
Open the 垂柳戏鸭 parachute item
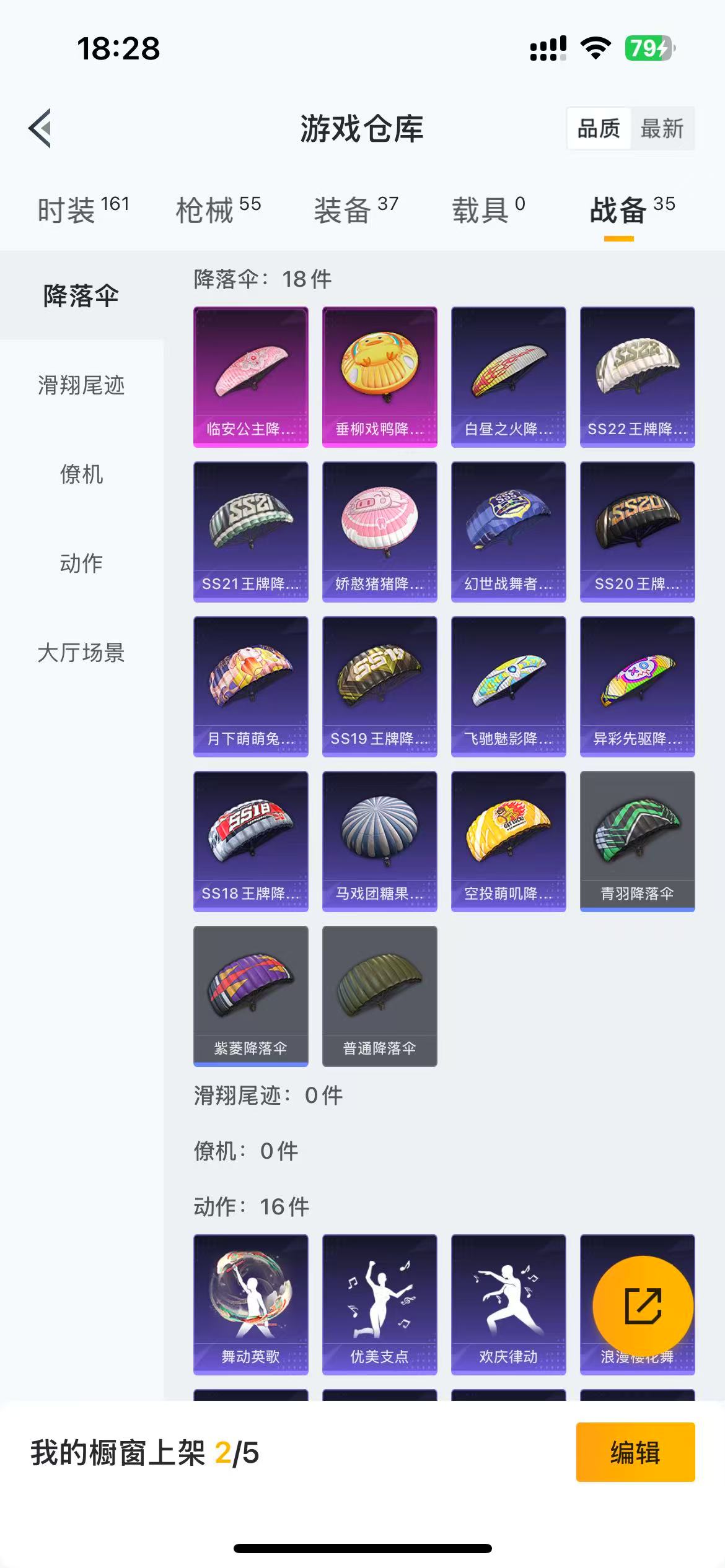point(379,377)
